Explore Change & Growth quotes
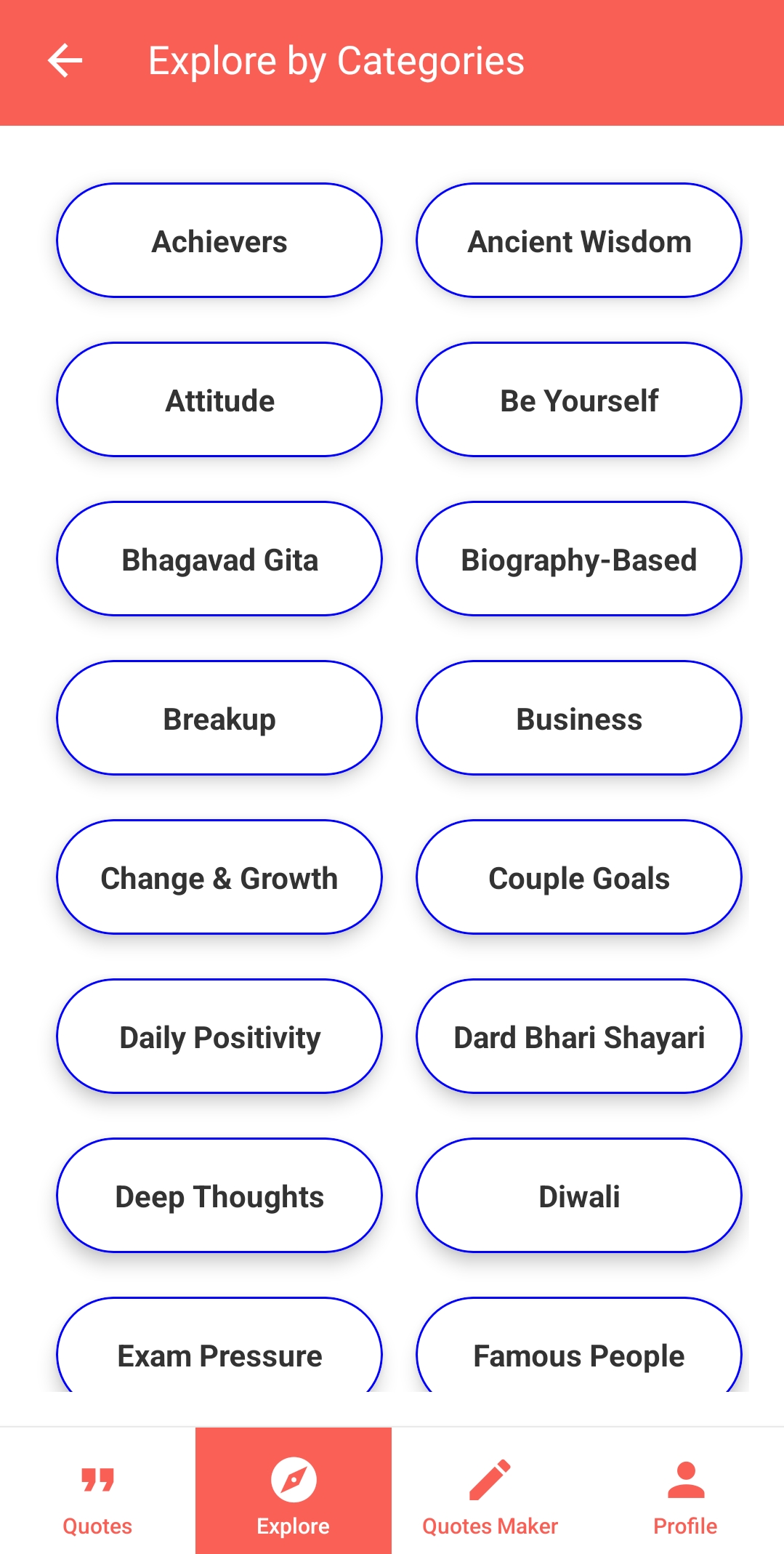 pos(219,877)
